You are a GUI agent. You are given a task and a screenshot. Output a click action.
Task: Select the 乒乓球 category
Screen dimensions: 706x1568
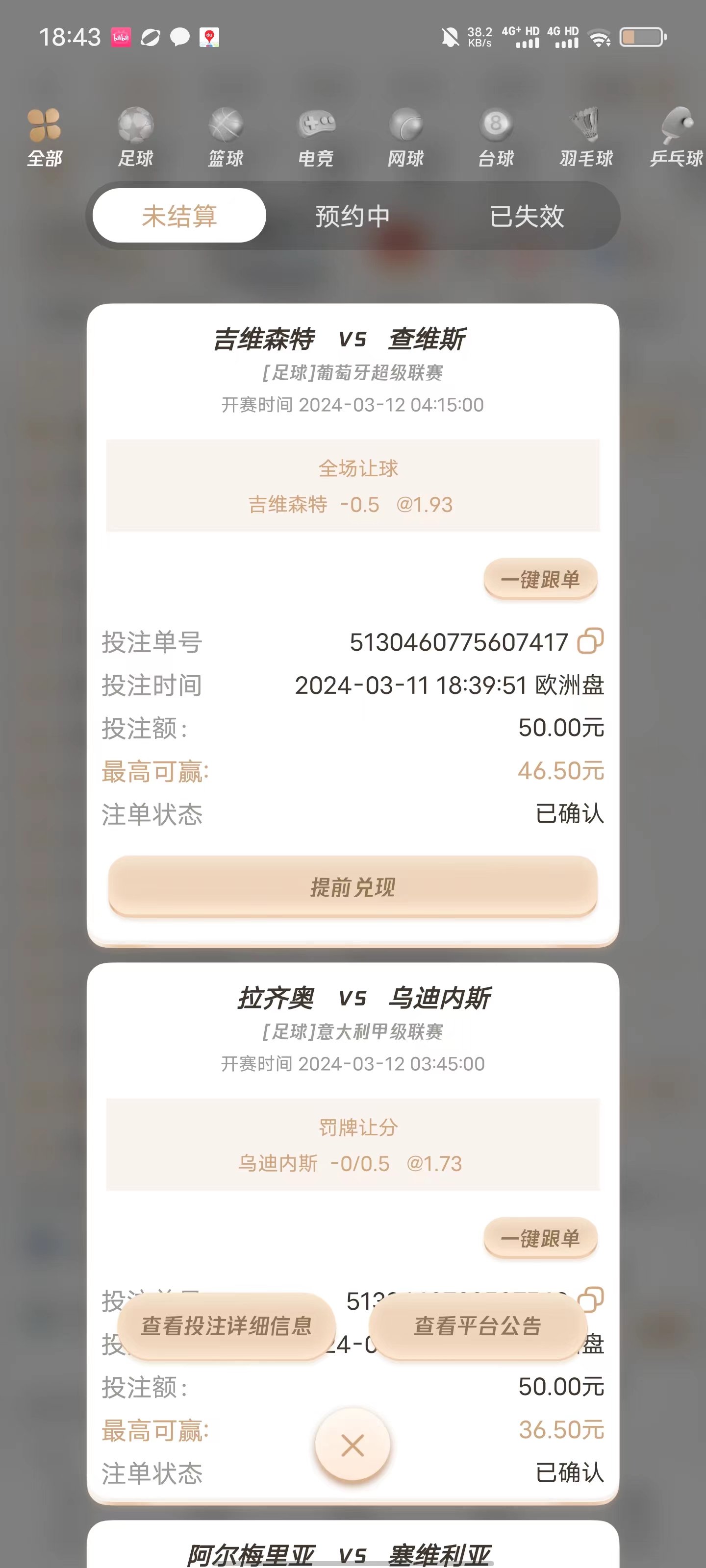pyautogui.click(x=676, y=138)
